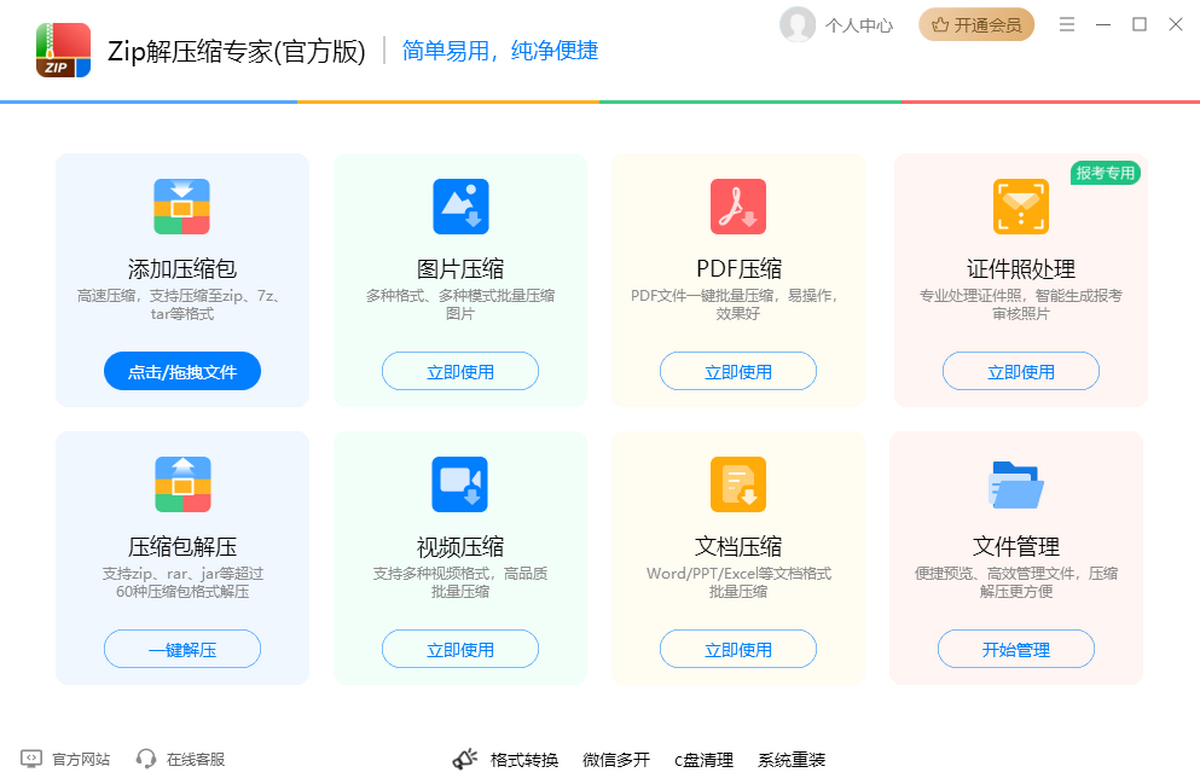The width and height of the screenshot is (1200, 778).
Task: Open 微信多开 tool
Action: pyautogui.click(x=616, y=760)
